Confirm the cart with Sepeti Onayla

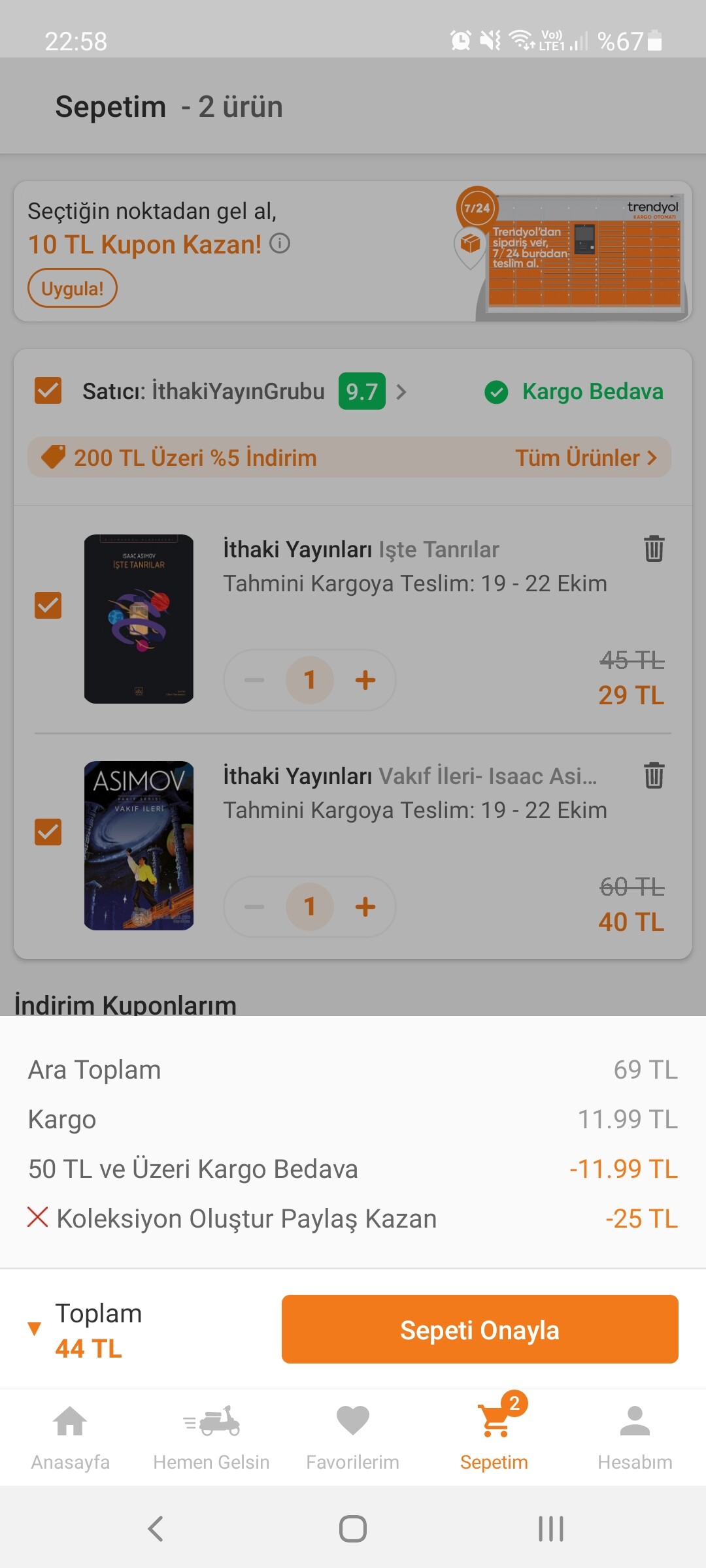click(x=480, y=1330)
